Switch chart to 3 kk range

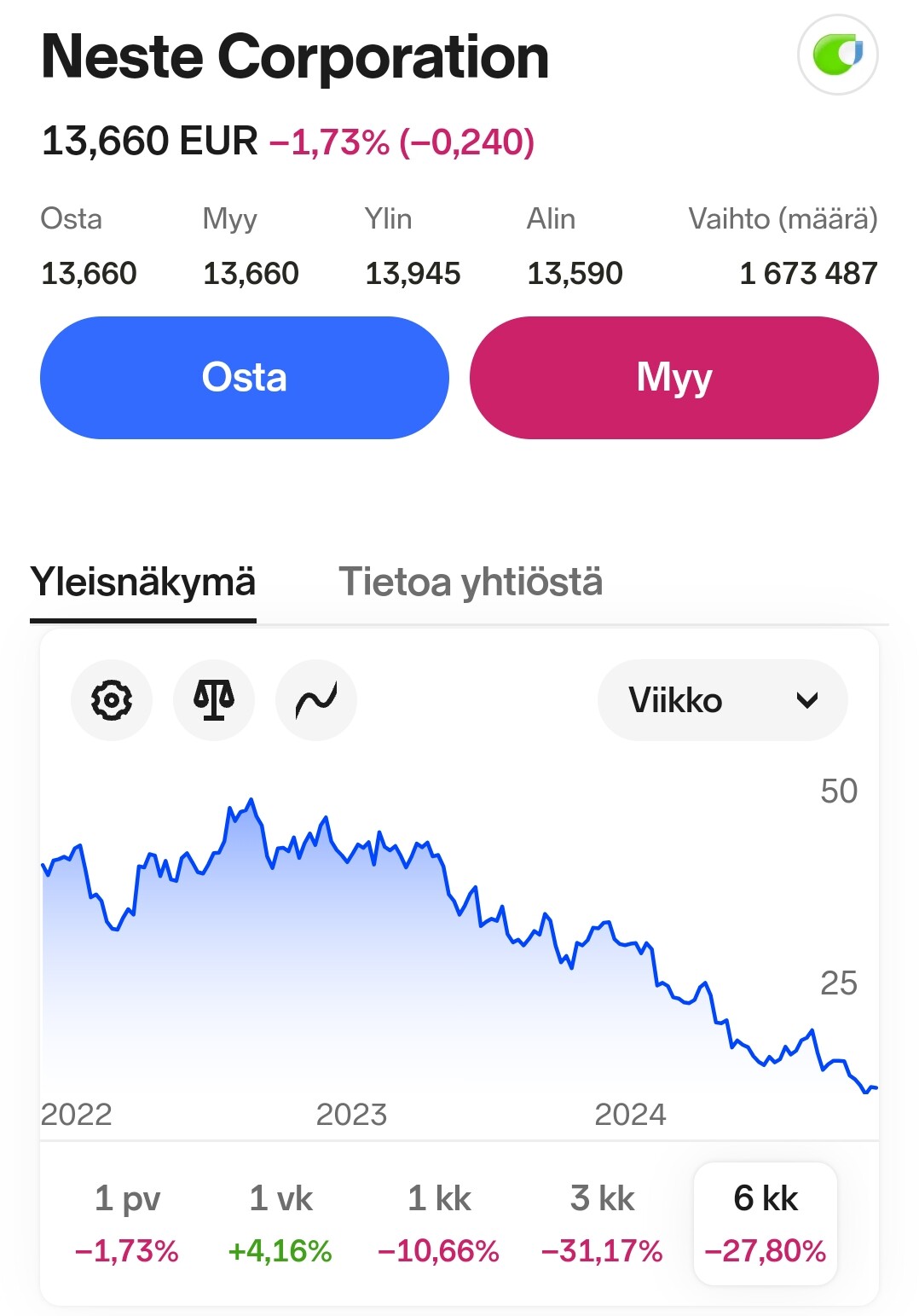[x=602, y=1223]
